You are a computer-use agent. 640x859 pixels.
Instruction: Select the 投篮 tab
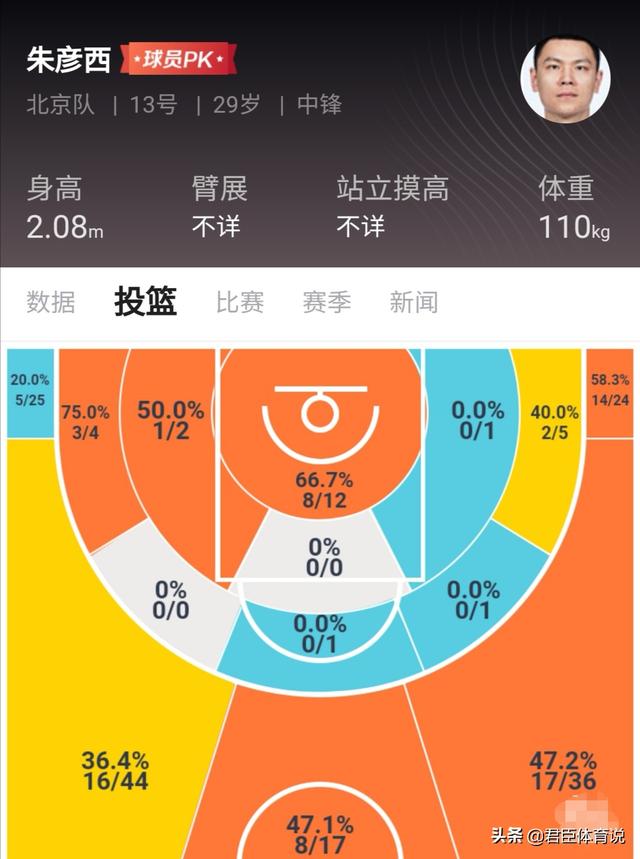(x=146, y=301)
